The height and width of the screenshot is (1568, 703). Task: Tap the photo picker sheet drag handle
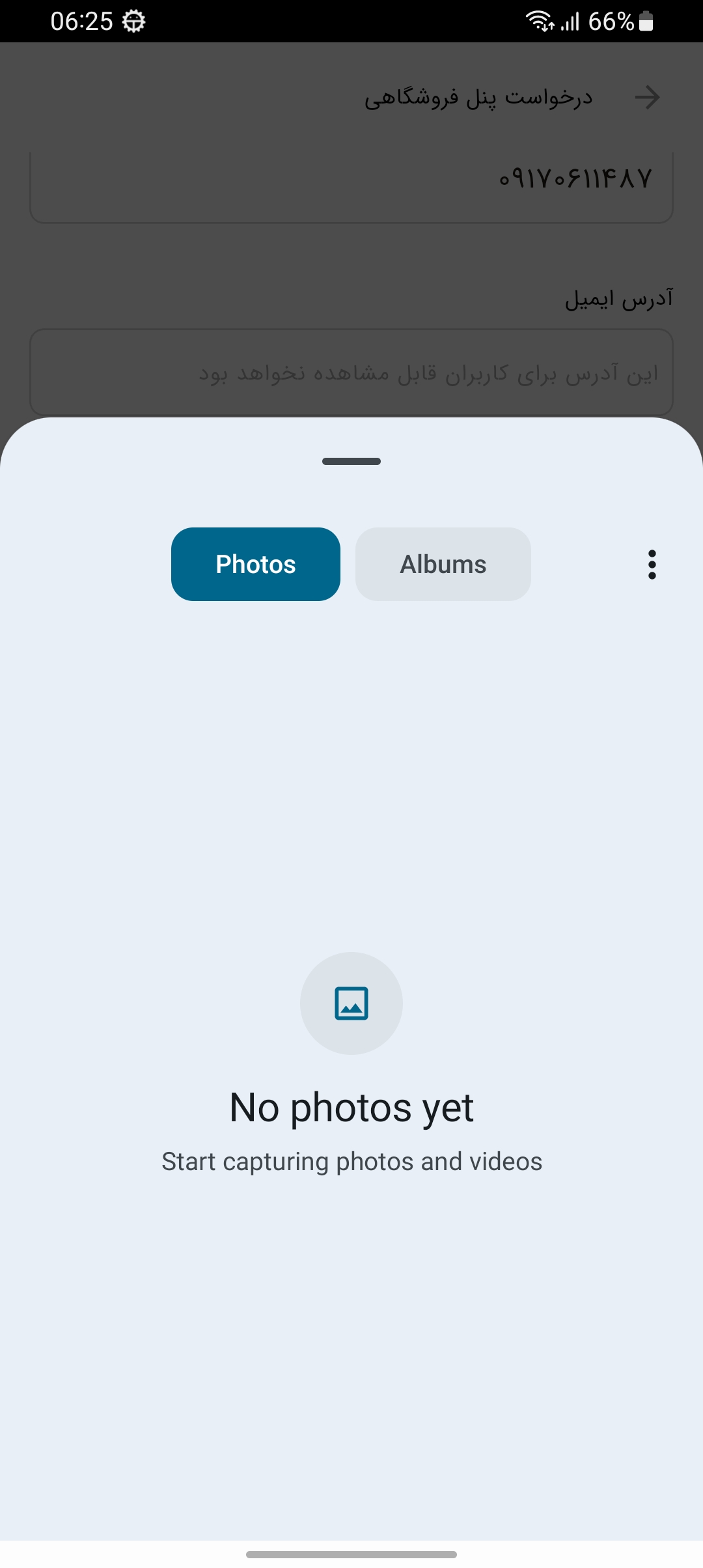[x=351, y=461]
